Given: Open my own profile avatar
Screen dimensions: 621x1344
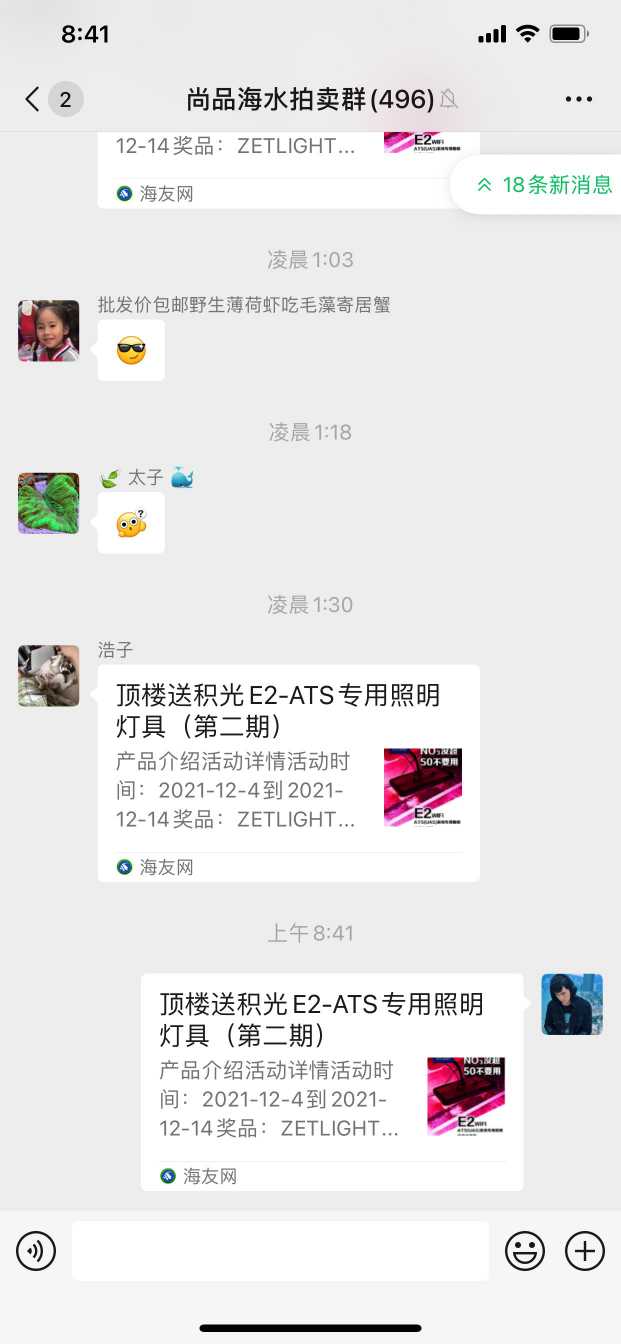Looking at the screenshot, I should (572, 1004).
